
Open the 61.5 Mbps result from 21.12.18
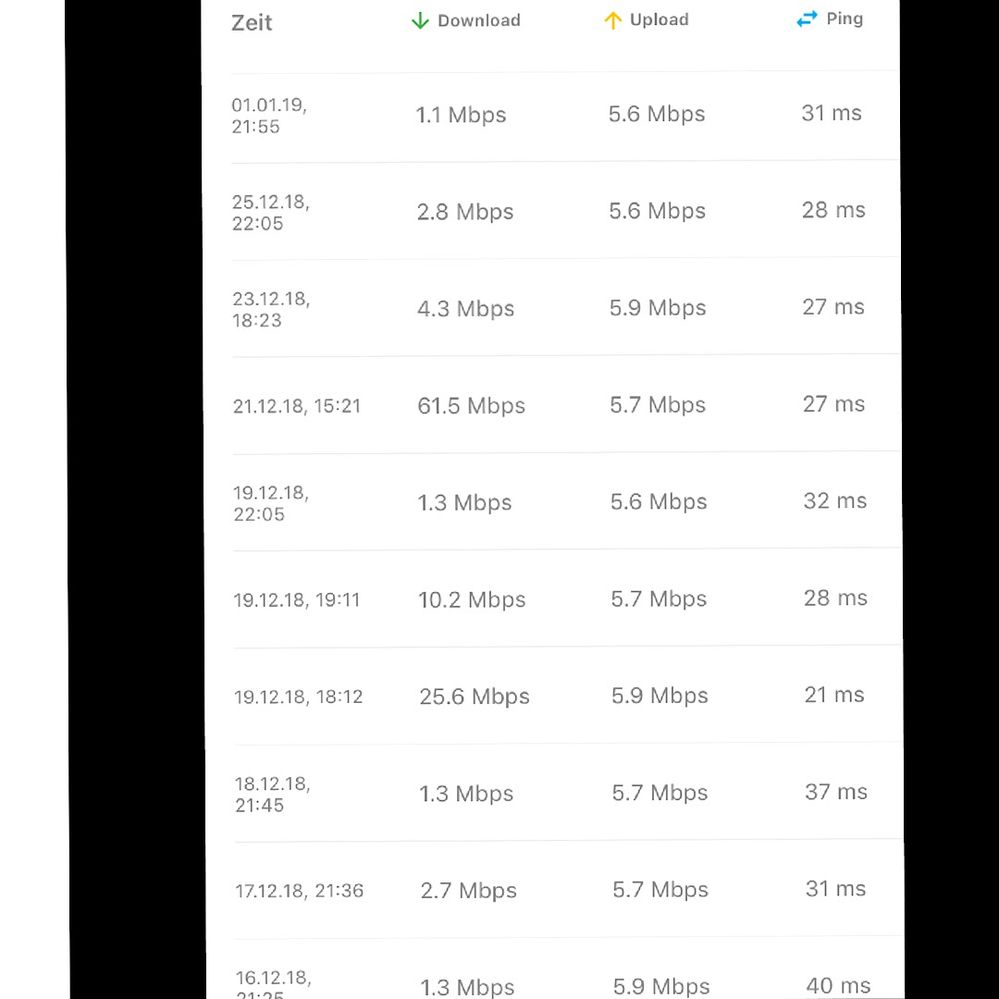(x=550, y=406)
